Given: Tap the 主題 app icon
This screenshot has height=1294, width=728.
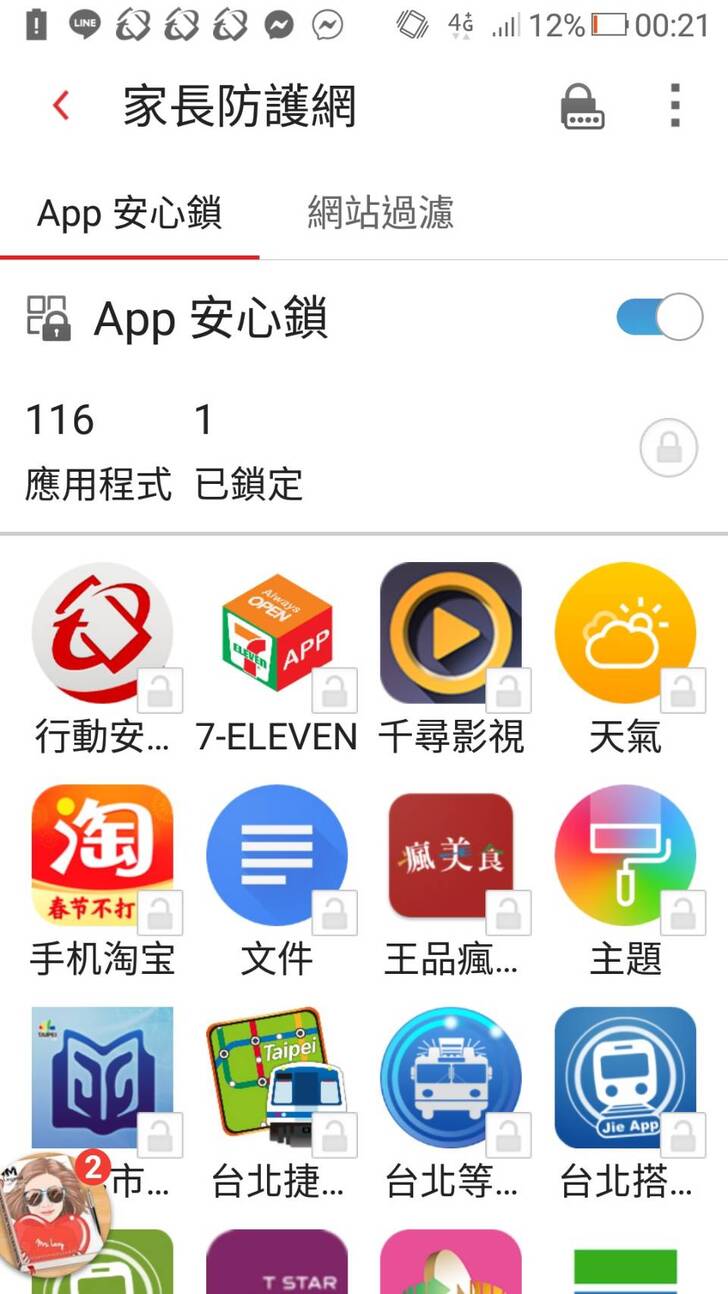Looking at the screenshot, I should coord(625,855).
